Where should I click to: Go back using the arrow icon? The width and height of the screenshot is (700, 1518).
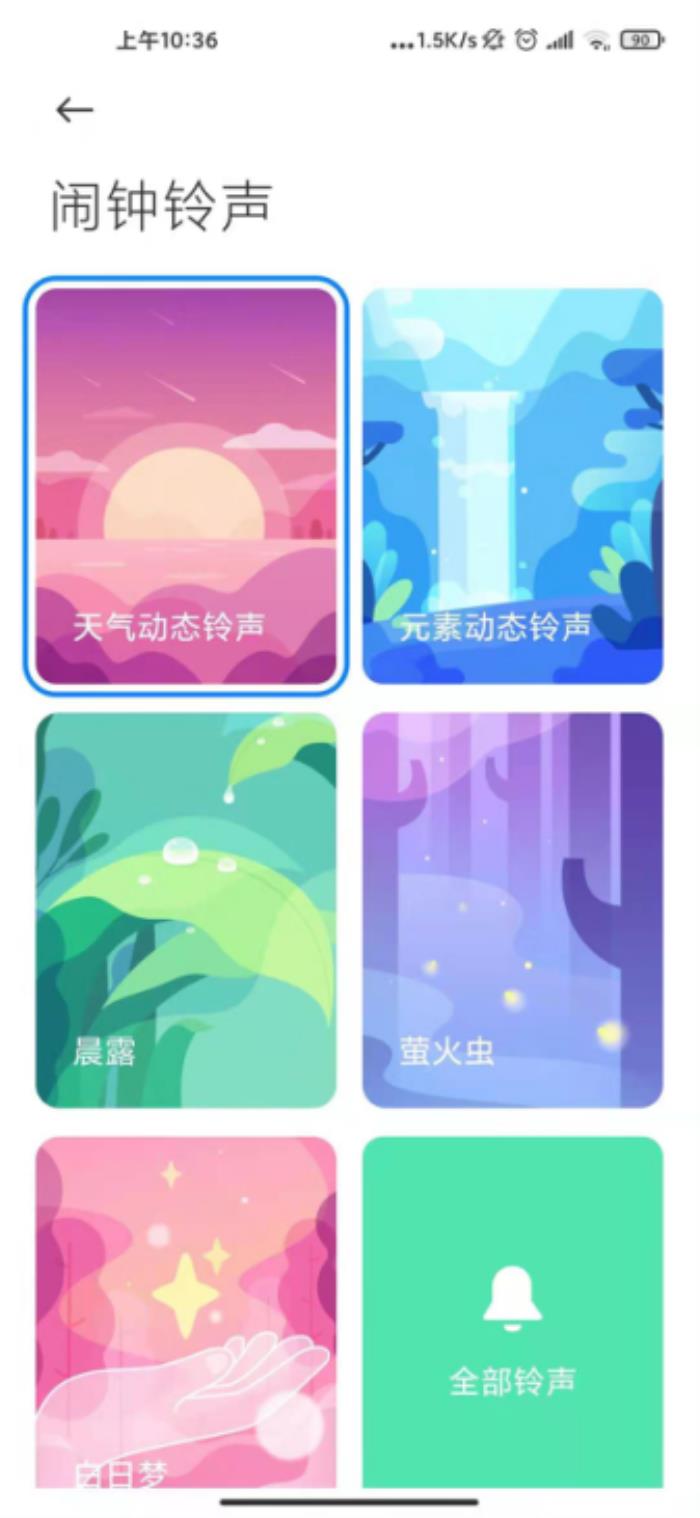pos(75,110)
